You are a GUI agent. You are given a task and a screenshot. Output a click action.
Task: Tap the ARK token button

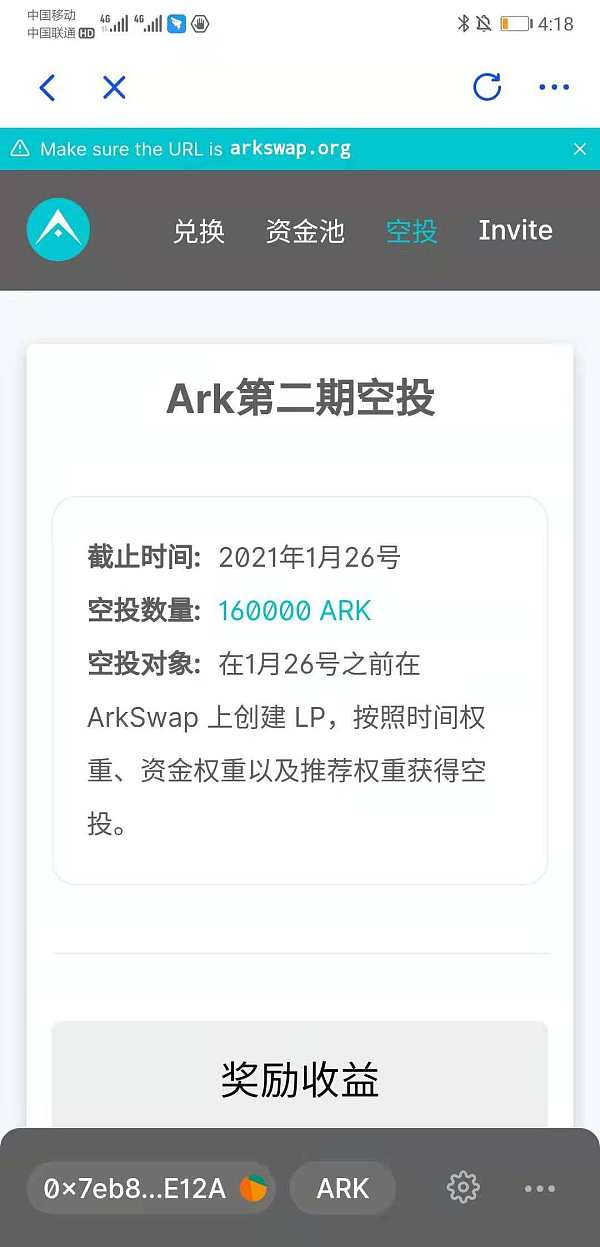tap(343, 1188)
